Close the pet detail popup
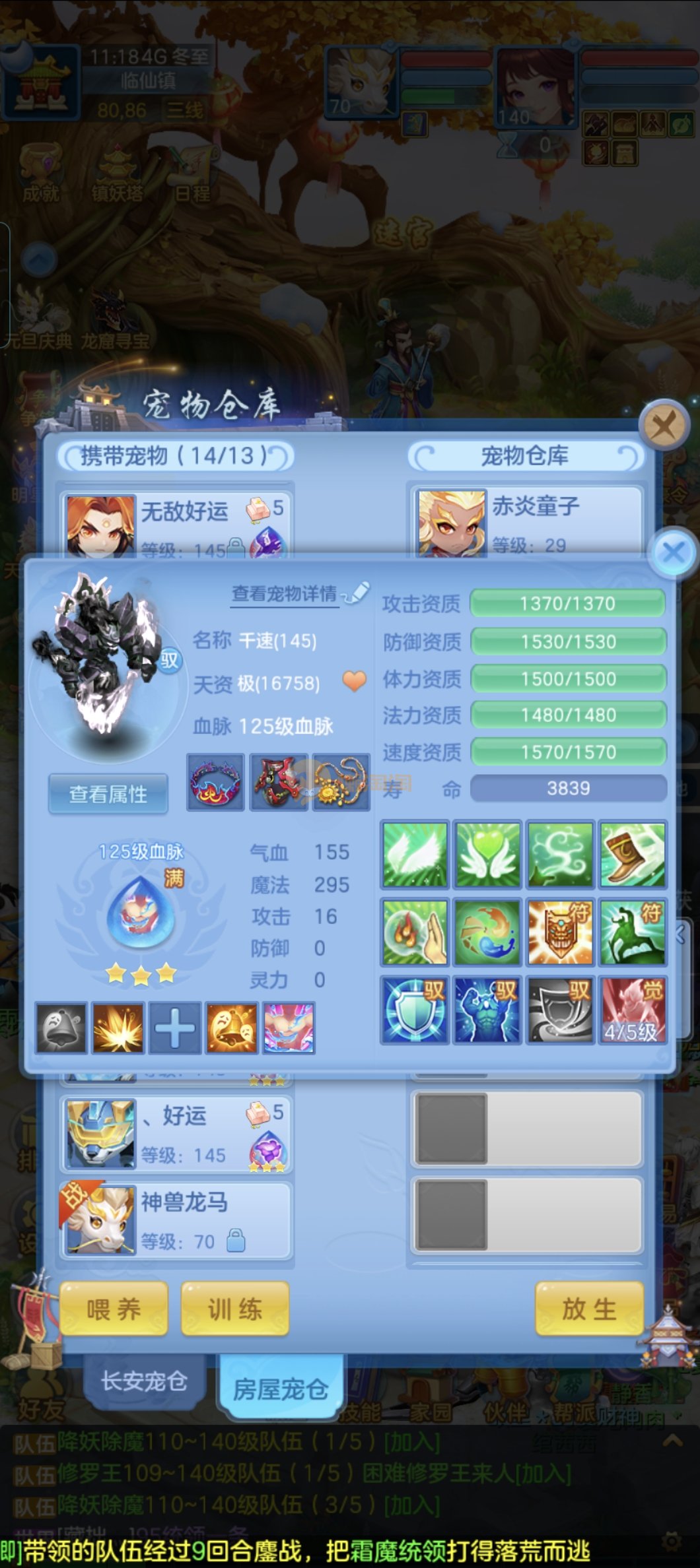 pyautogui.click(x=674, y=552)
